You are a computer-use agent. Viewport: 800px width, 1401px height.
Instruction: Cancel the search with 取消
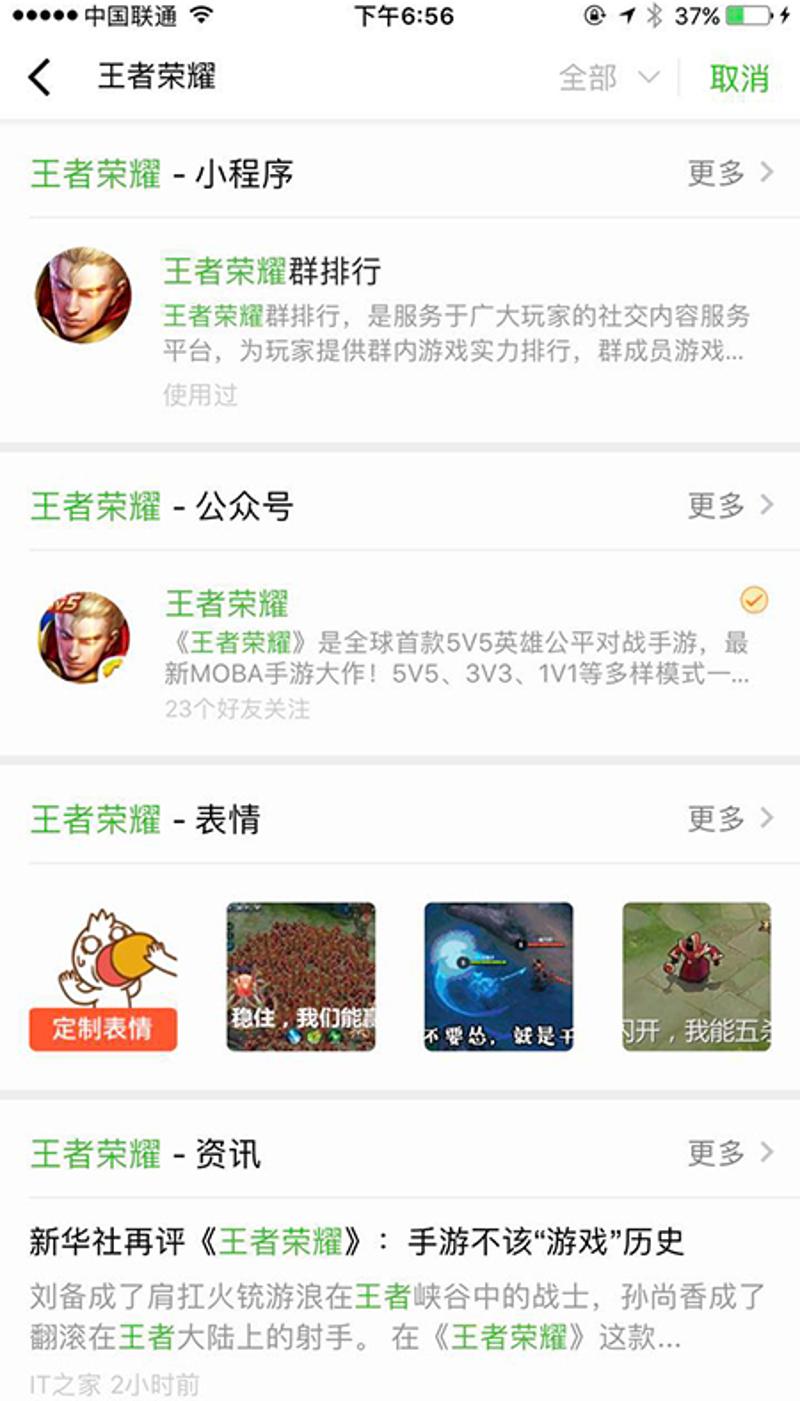click(739, 78)
